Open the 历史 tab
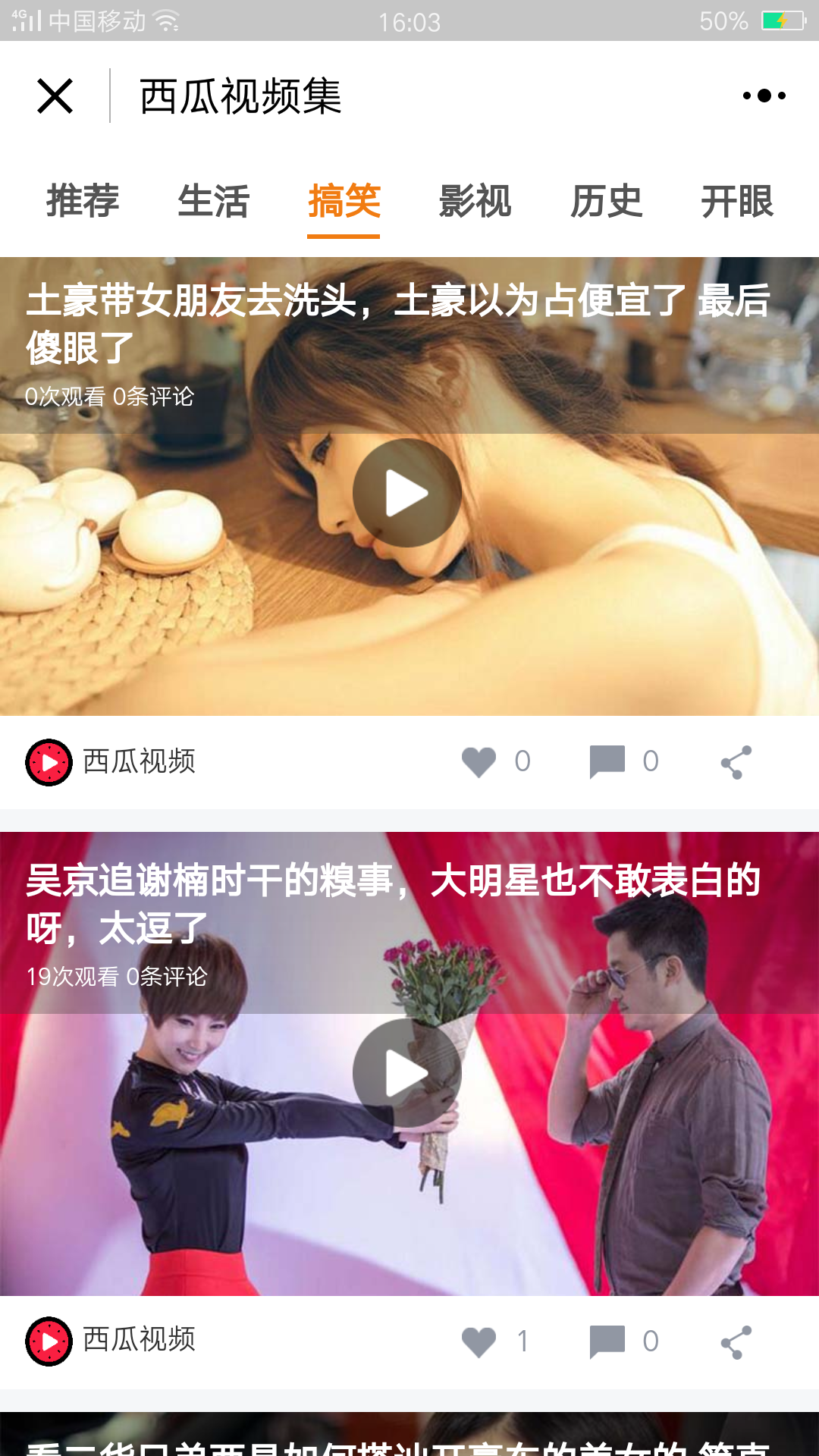The height and width of the screenshot is (1456, 819). tap(606, 202)
